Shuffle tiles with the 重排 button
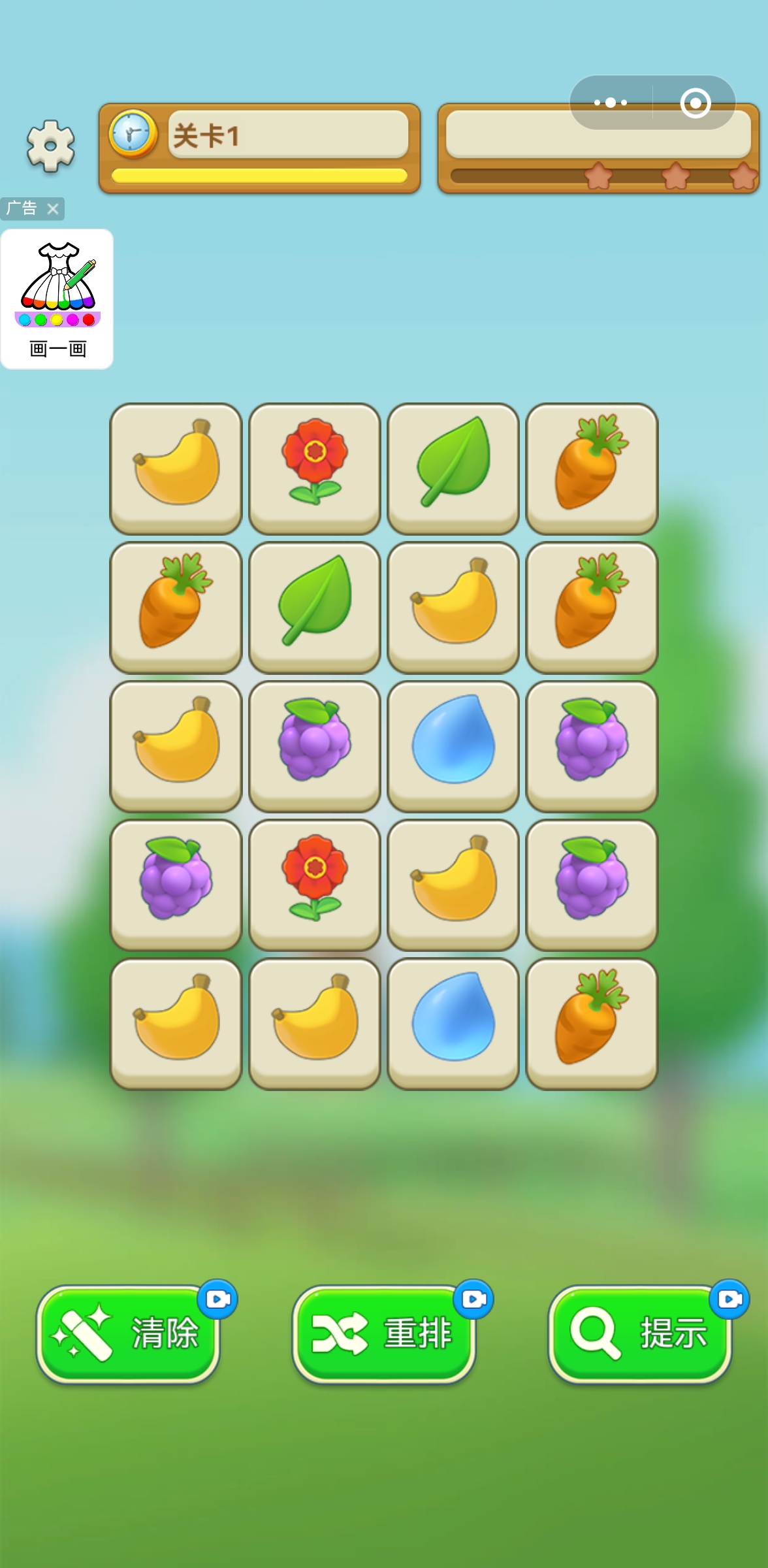768x1568 pixels. click(x=384, y=1333)
